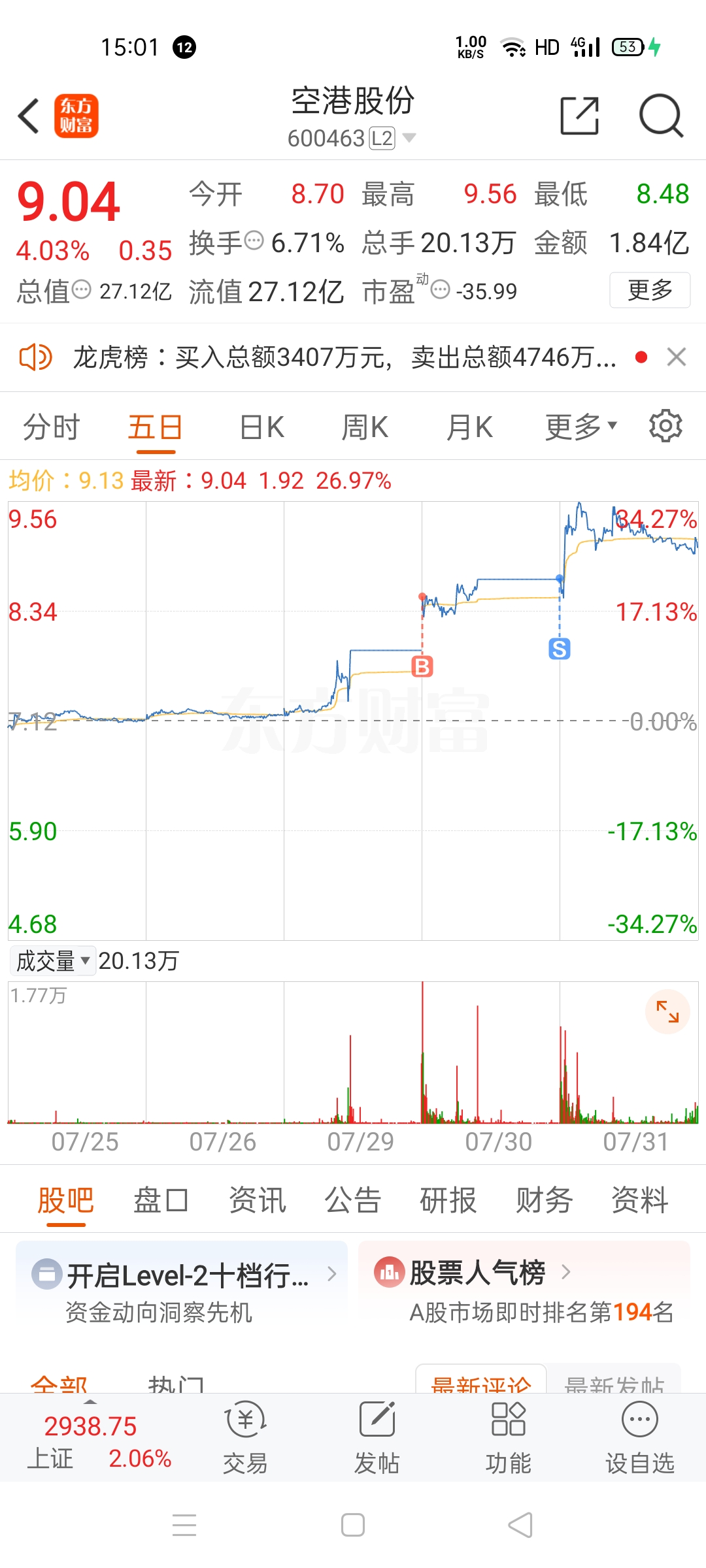This screenshot has width=706, height=1568.
Task: Switch to the 分时 chart tab
Action: click(x=51, y=427)
